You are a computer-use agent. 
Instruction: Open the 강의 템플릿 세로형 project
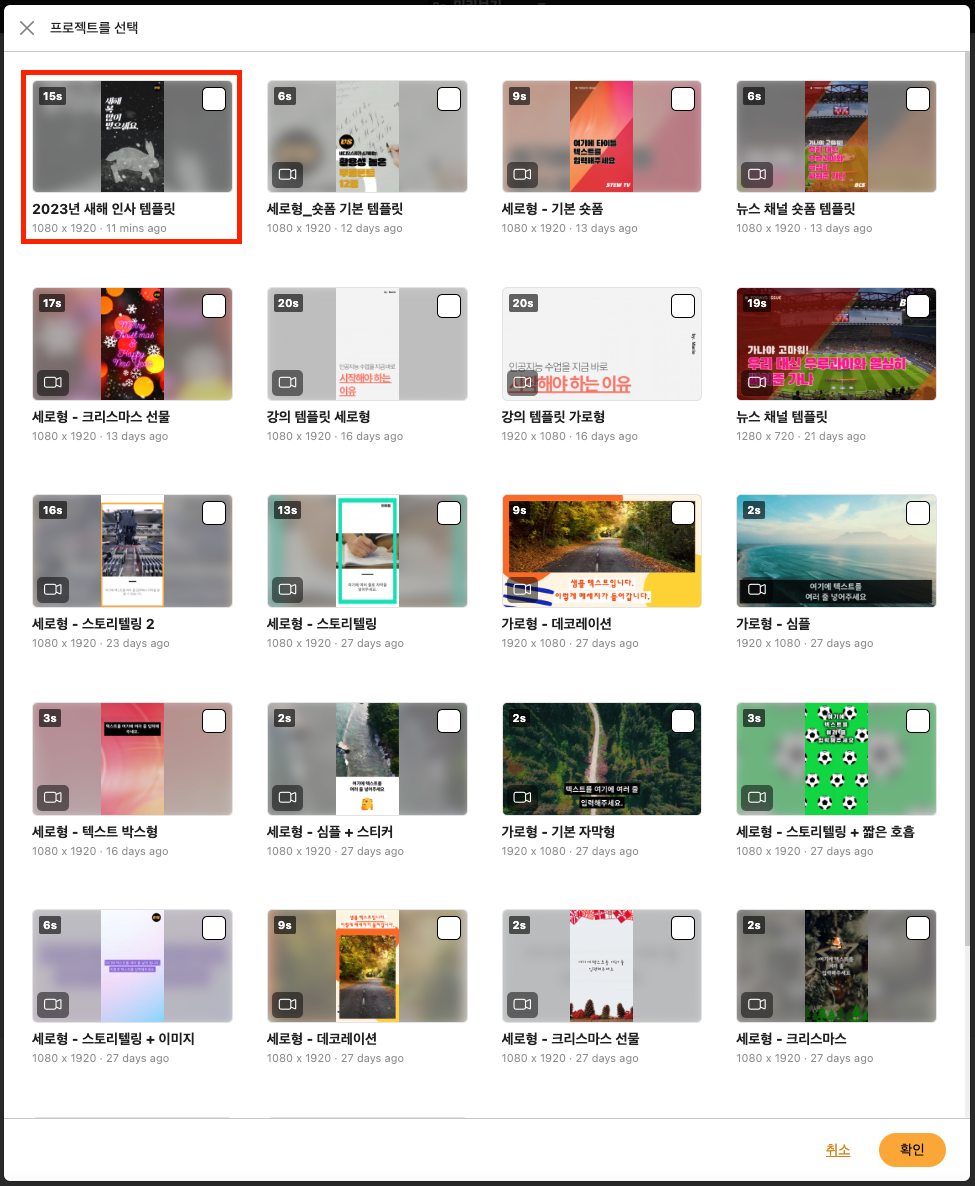(x=367, y=344)
